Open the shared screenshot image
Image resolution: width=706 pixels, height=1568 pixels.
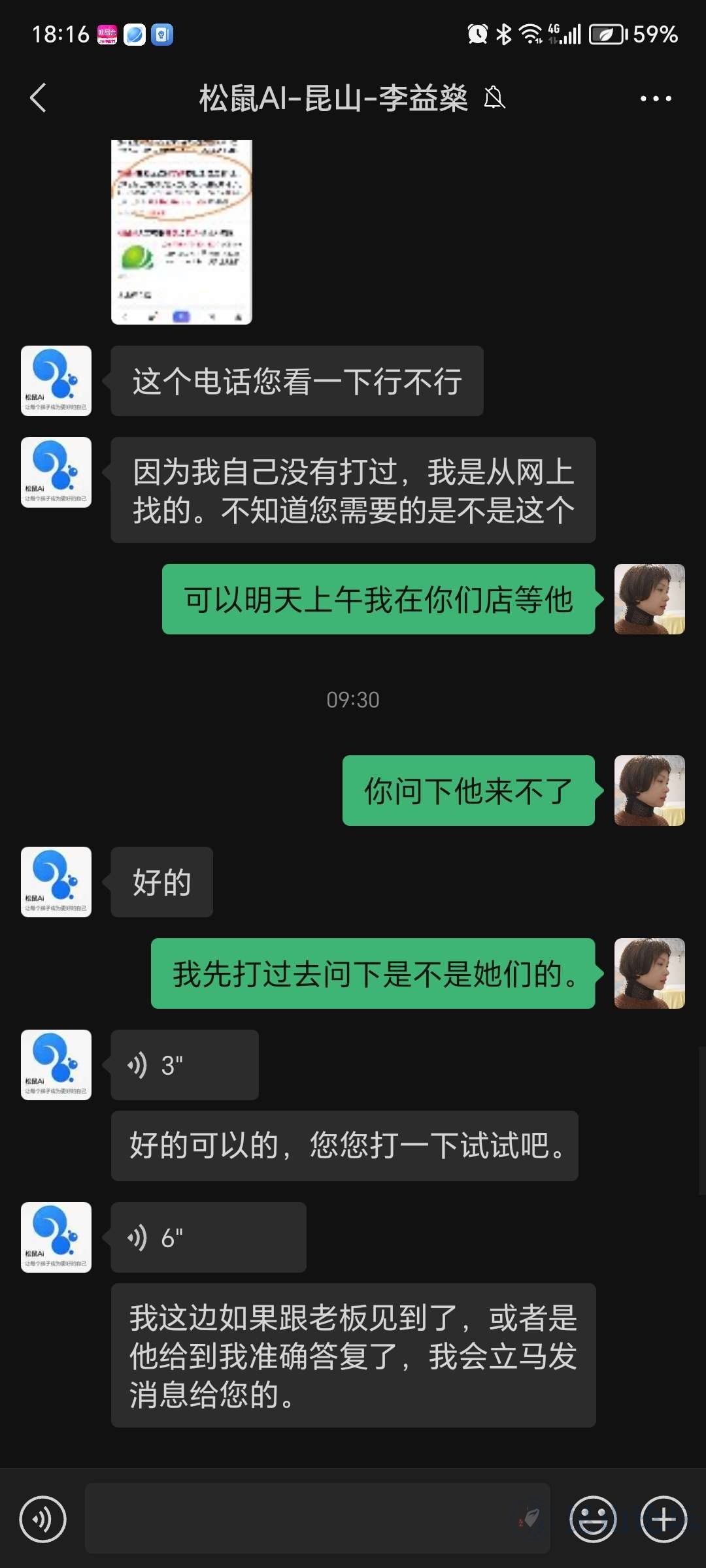click(x=182, y=232)
